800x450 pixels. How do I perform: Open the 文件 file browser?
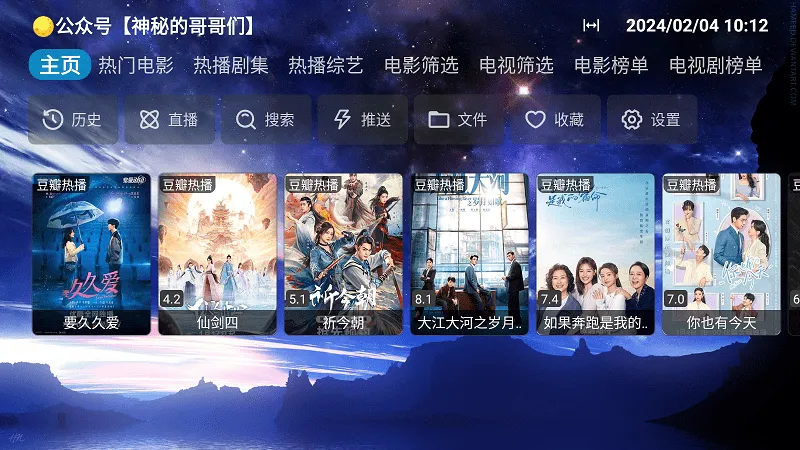(459, 120)
